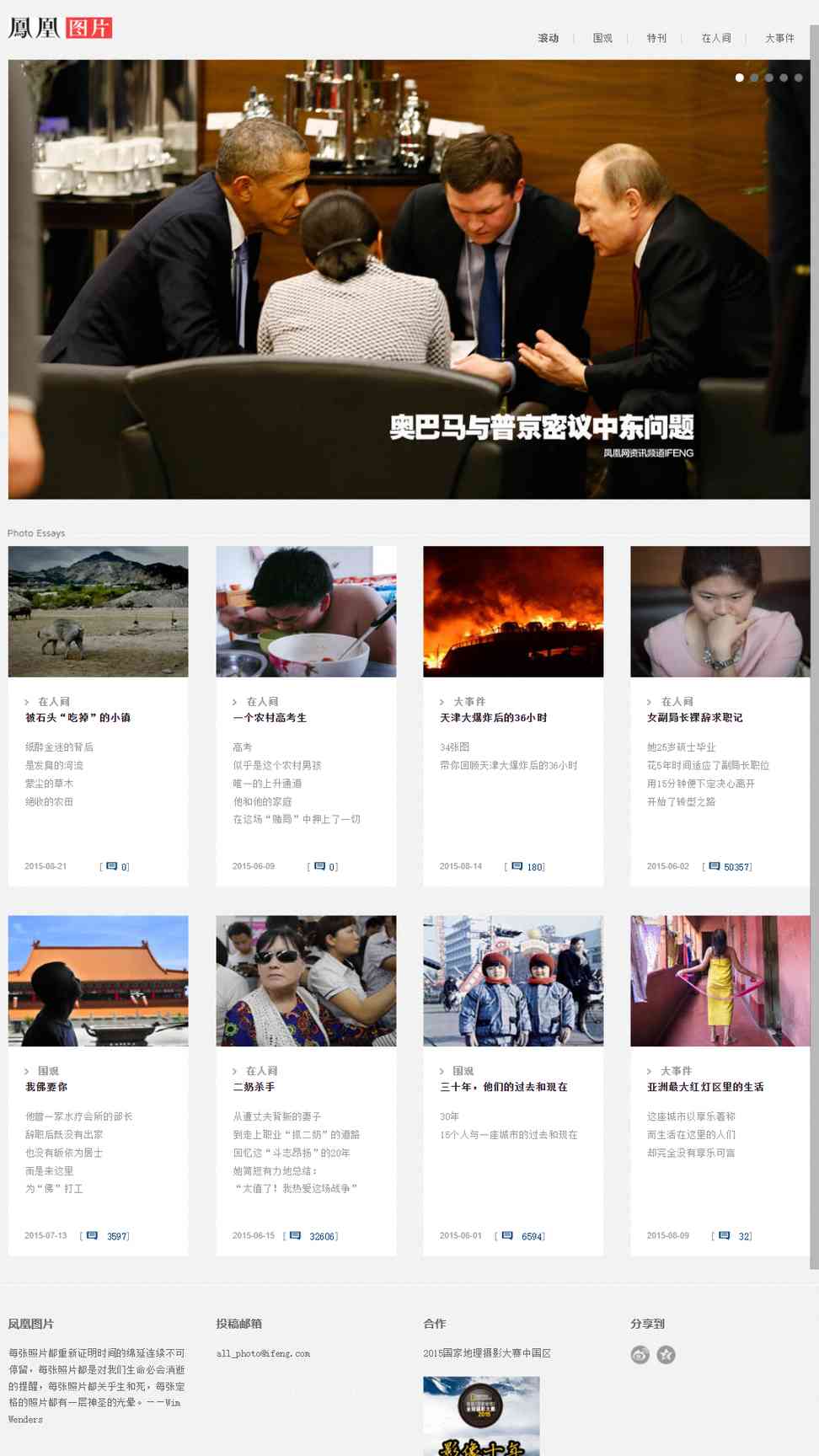Open the 2015国家地理摄影大赛中国区 link

point(487,1353)
